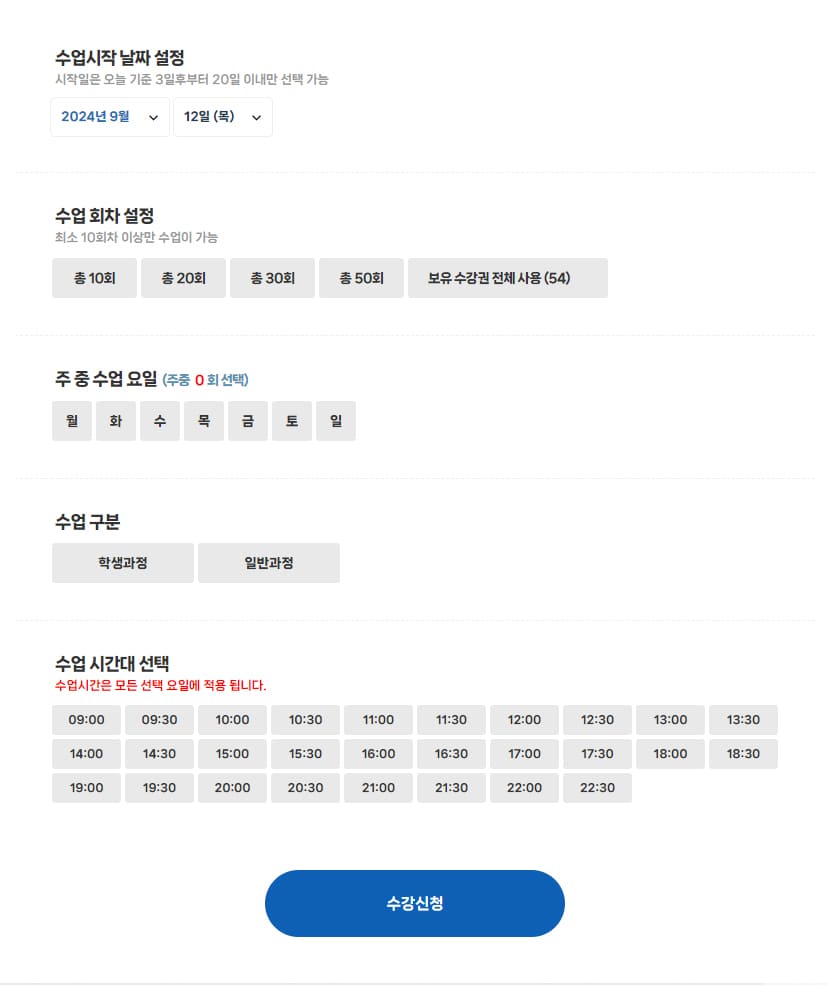This screenshot has width=827, height=987.
Task: Select 월 as class day
Action: tap(72, 421)
